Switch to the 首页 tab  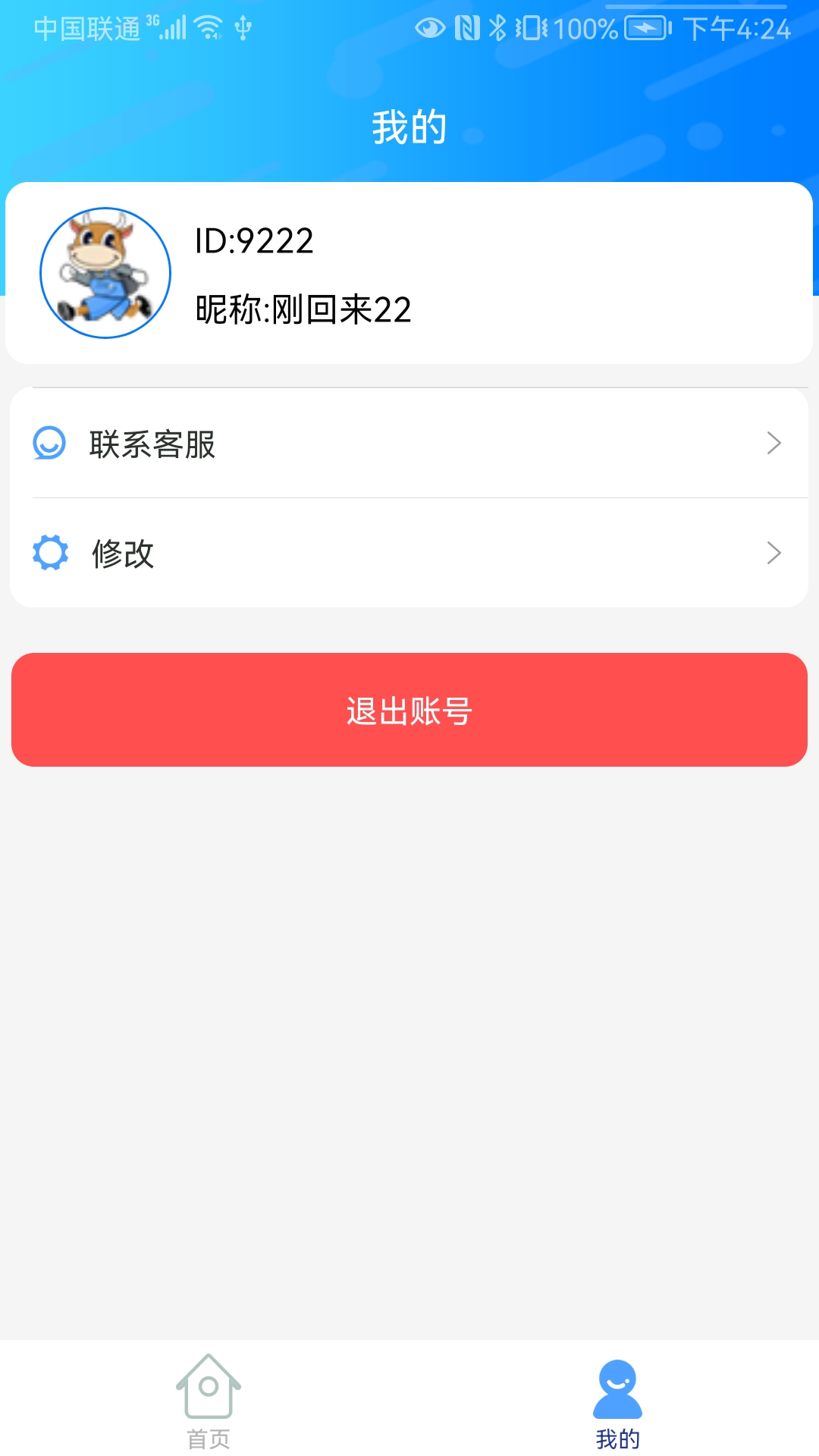point(209,1410)
